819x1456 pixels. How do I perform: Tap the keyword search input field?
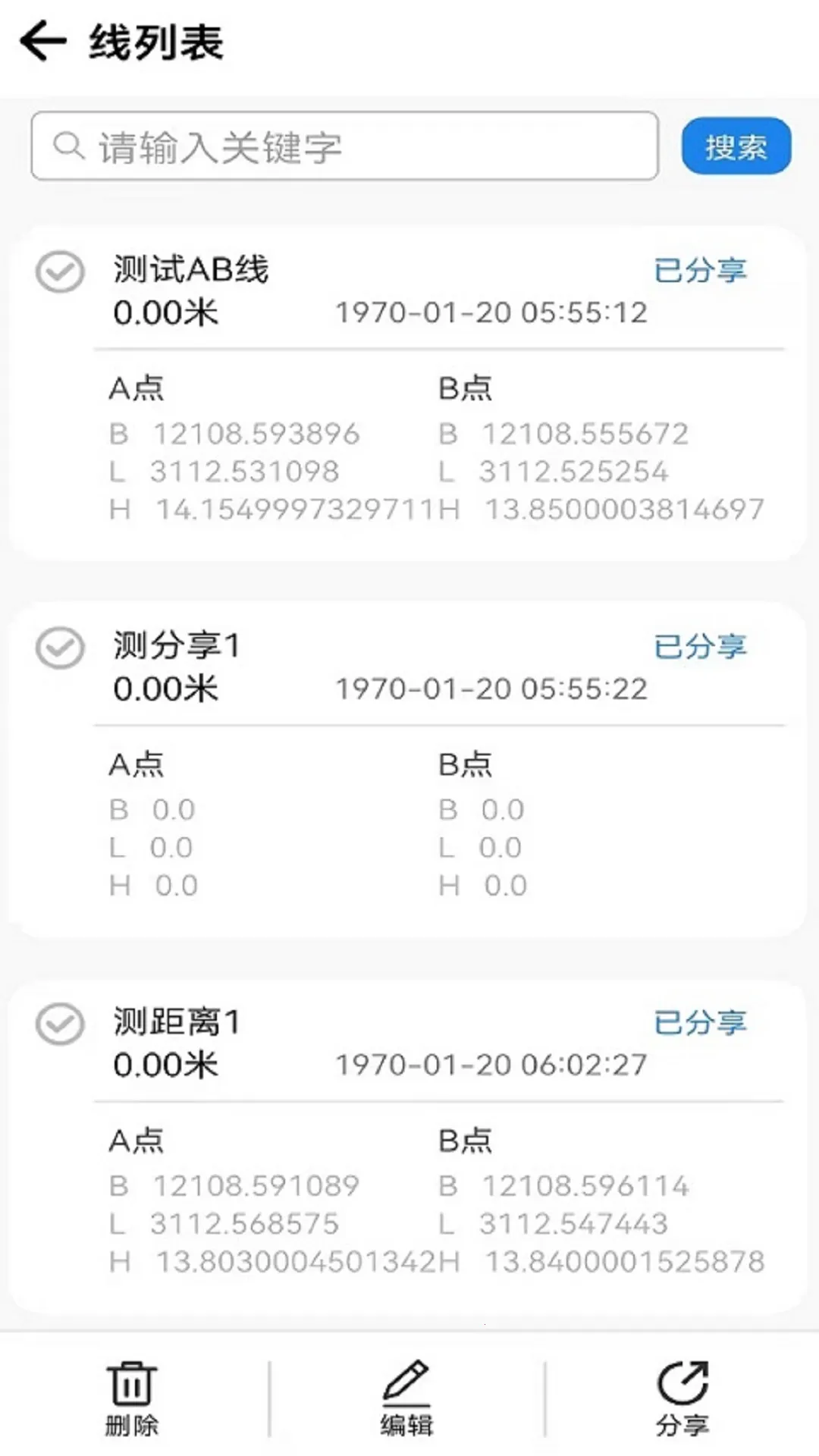(341, 145)
